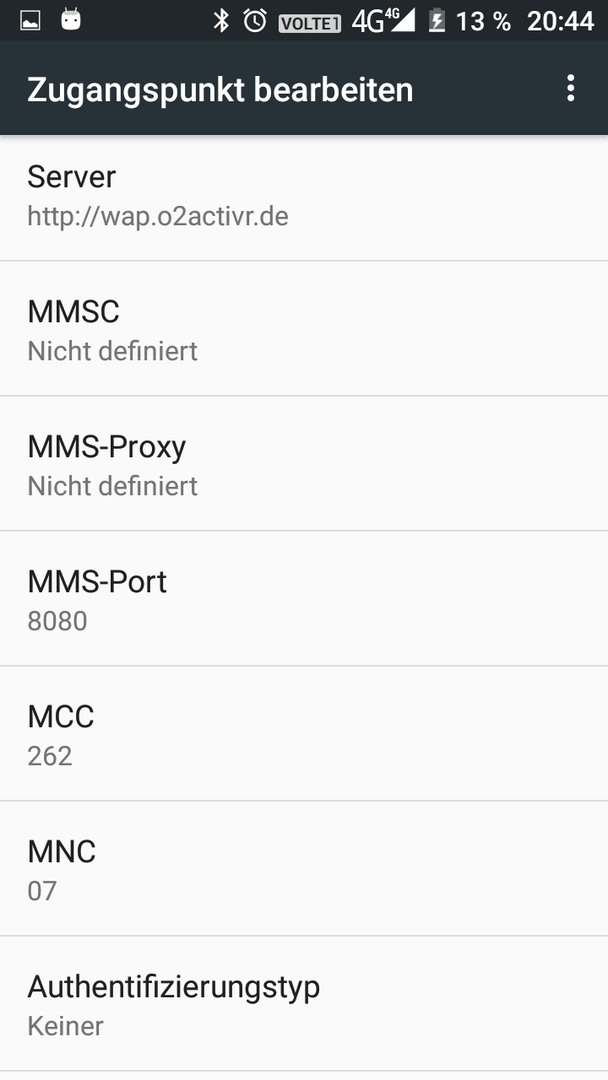
Task: Open the three-dot overflow menu
Action: pyautogui.click(x=570, y=89)
